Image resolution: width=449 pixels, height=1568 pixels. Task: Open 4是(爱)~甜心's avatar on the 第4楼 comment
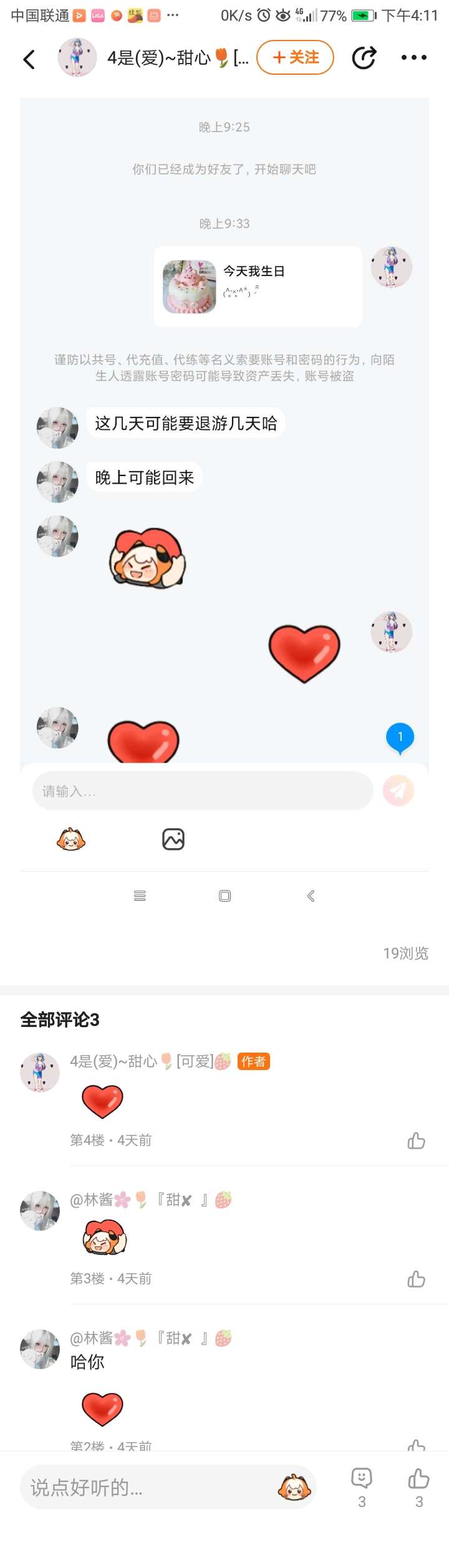pos(40,1073)
